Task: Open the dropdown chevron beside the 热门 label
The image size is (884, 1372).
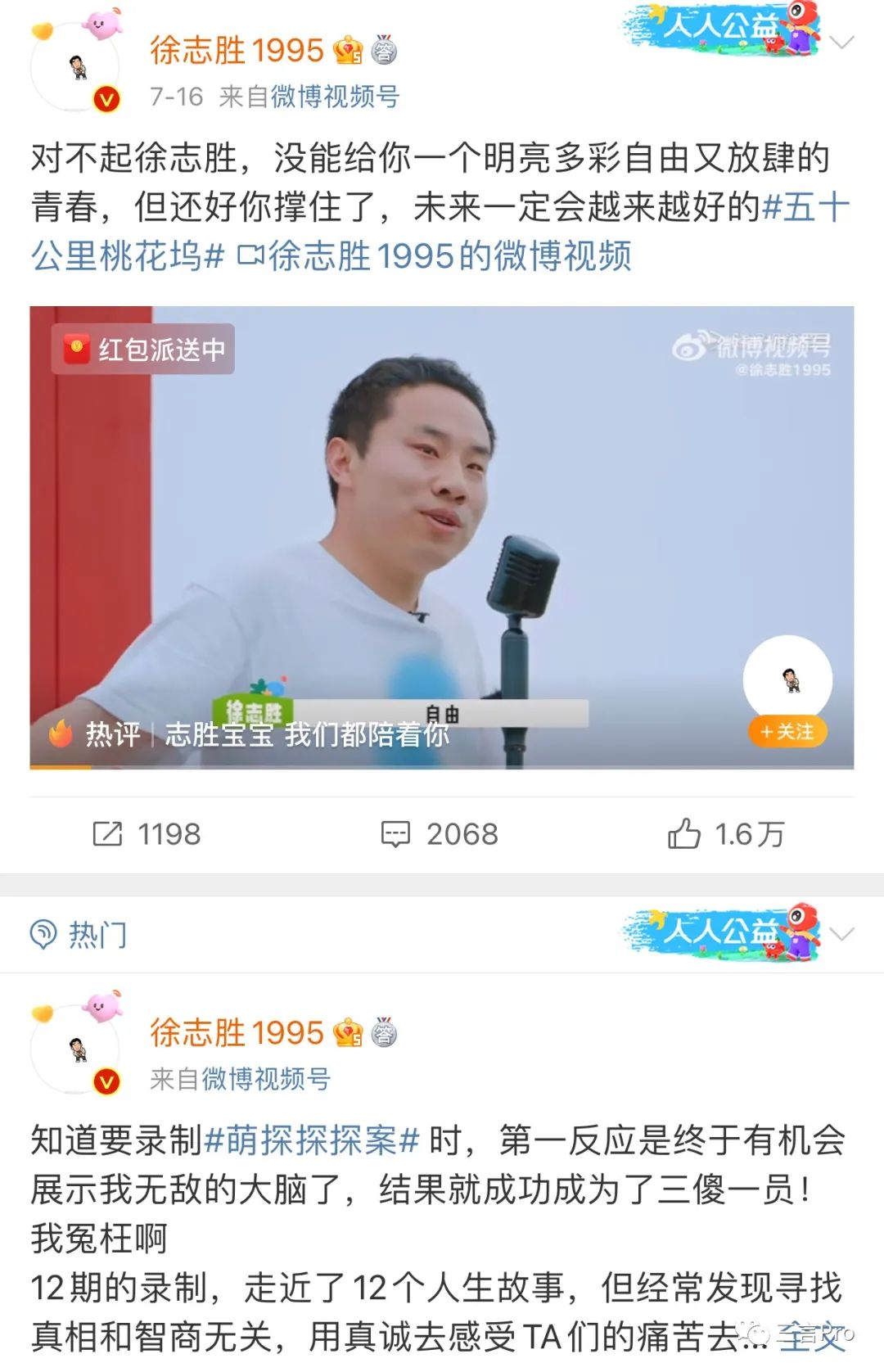Action: coord(842,934)
